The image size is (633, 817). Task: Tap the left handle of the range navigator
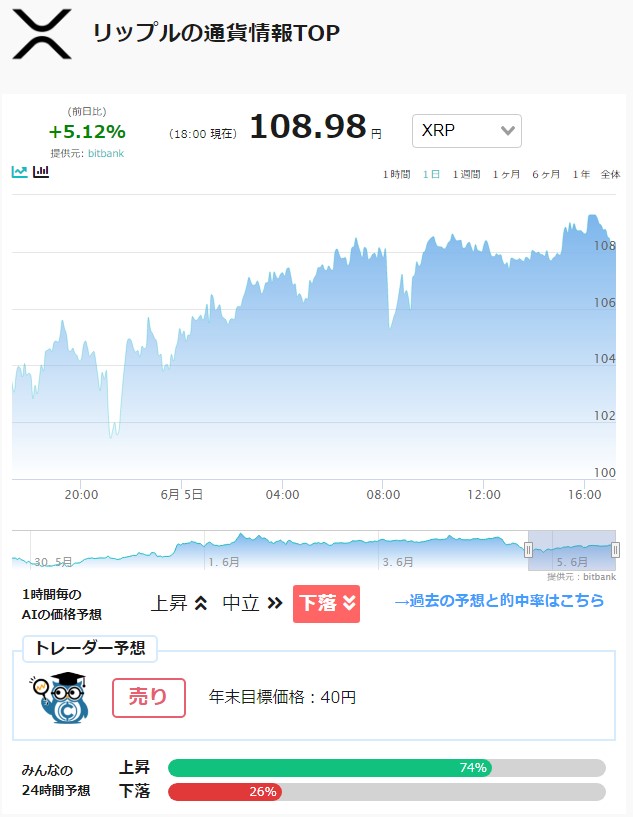tap(528, 550)
